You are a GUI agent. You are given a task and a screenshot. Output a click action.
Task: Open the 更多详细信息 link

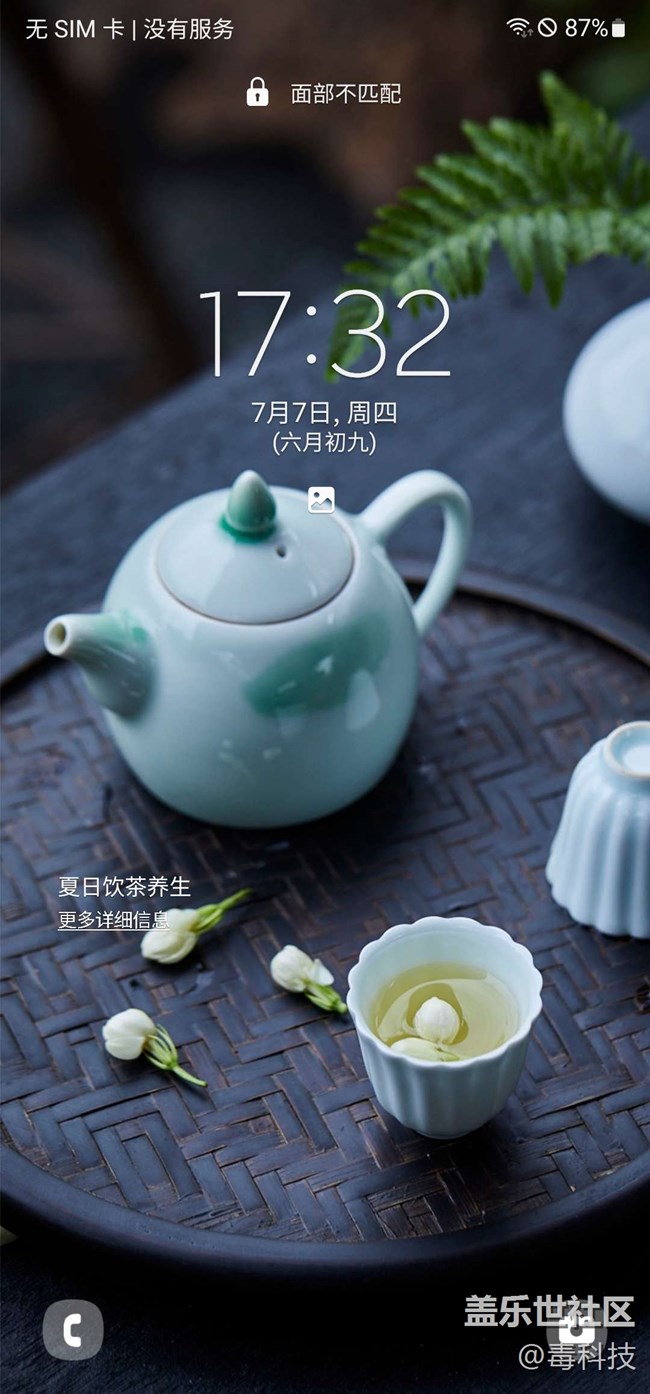(113, 920)
